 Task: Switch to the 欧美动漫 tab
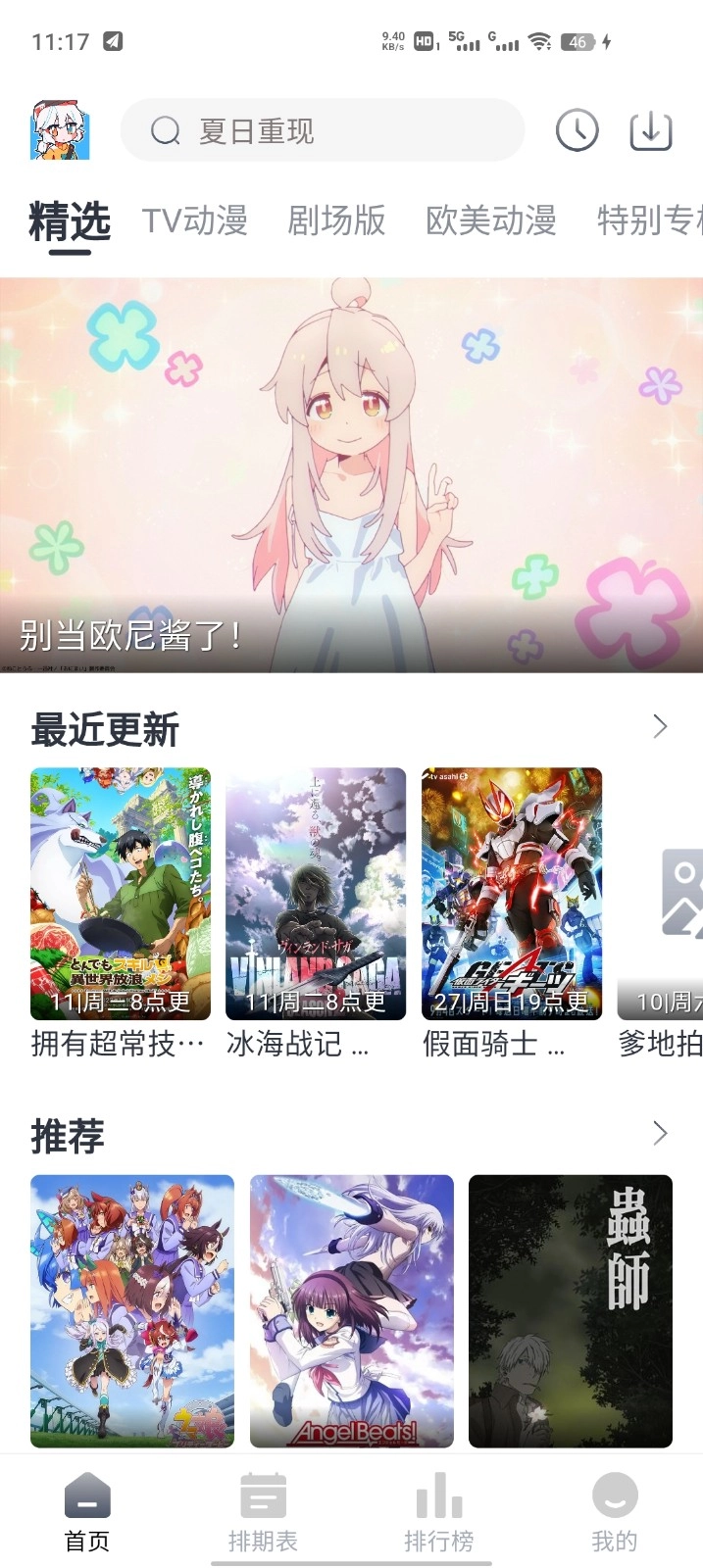[490, 220]
